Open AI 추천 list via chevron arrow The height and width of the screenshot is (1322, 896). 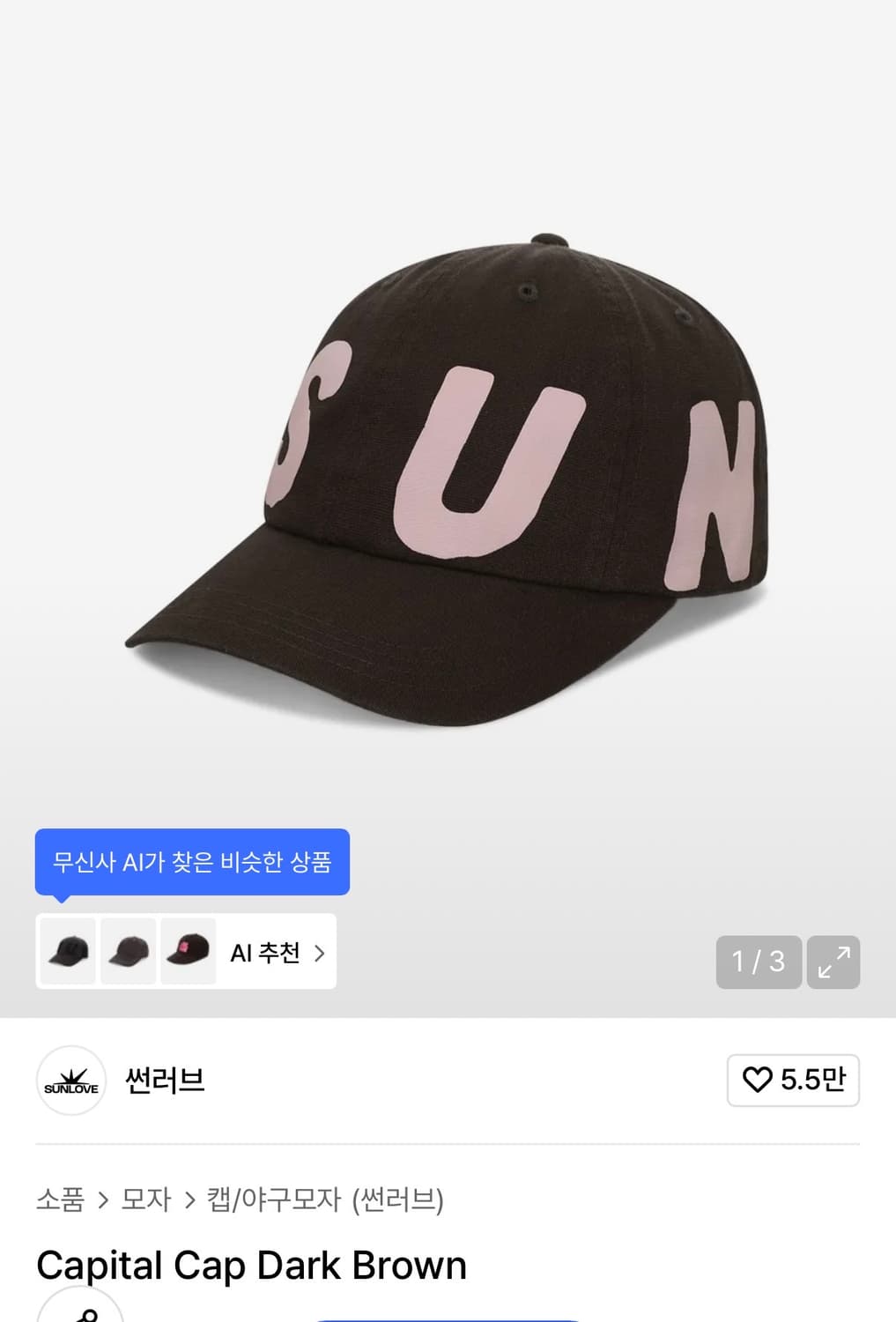pyautogui.click(x=320, y=953)
